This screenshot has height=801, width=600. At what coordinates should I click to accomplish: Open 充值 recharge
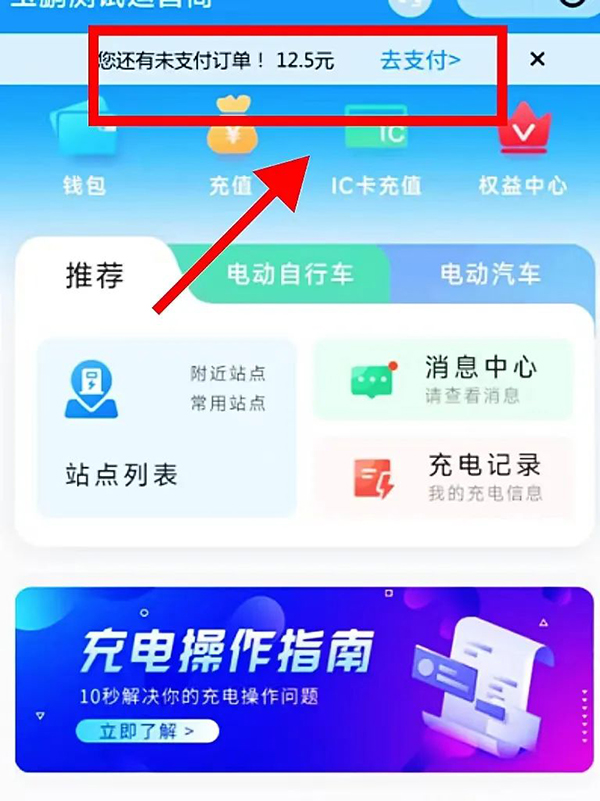[x=231, y=150]
